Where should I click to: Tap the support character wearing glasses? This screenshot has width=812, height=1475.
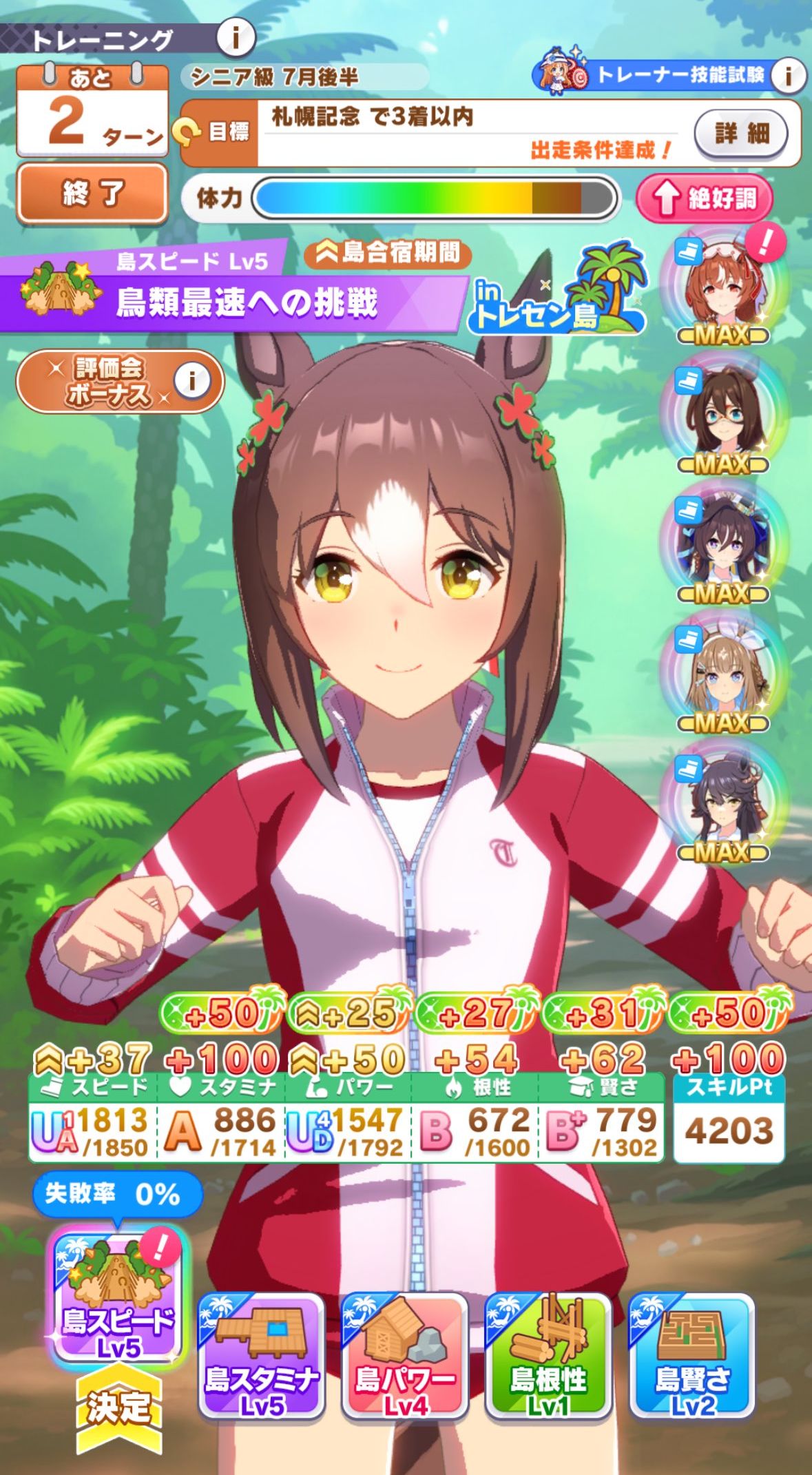tap(722, 415)
